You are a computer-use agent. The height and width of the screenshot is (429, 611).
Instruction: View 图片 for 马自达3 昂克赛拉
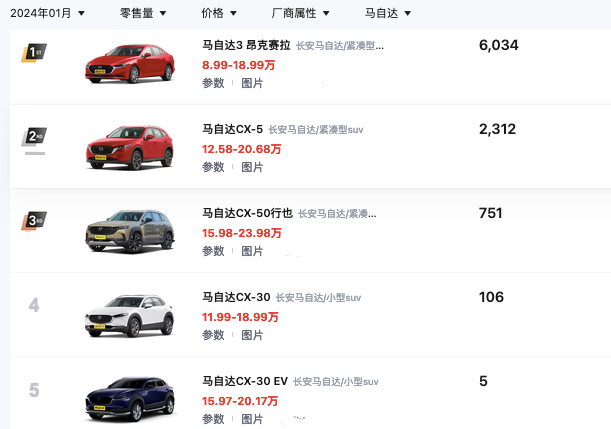point(252,83)
